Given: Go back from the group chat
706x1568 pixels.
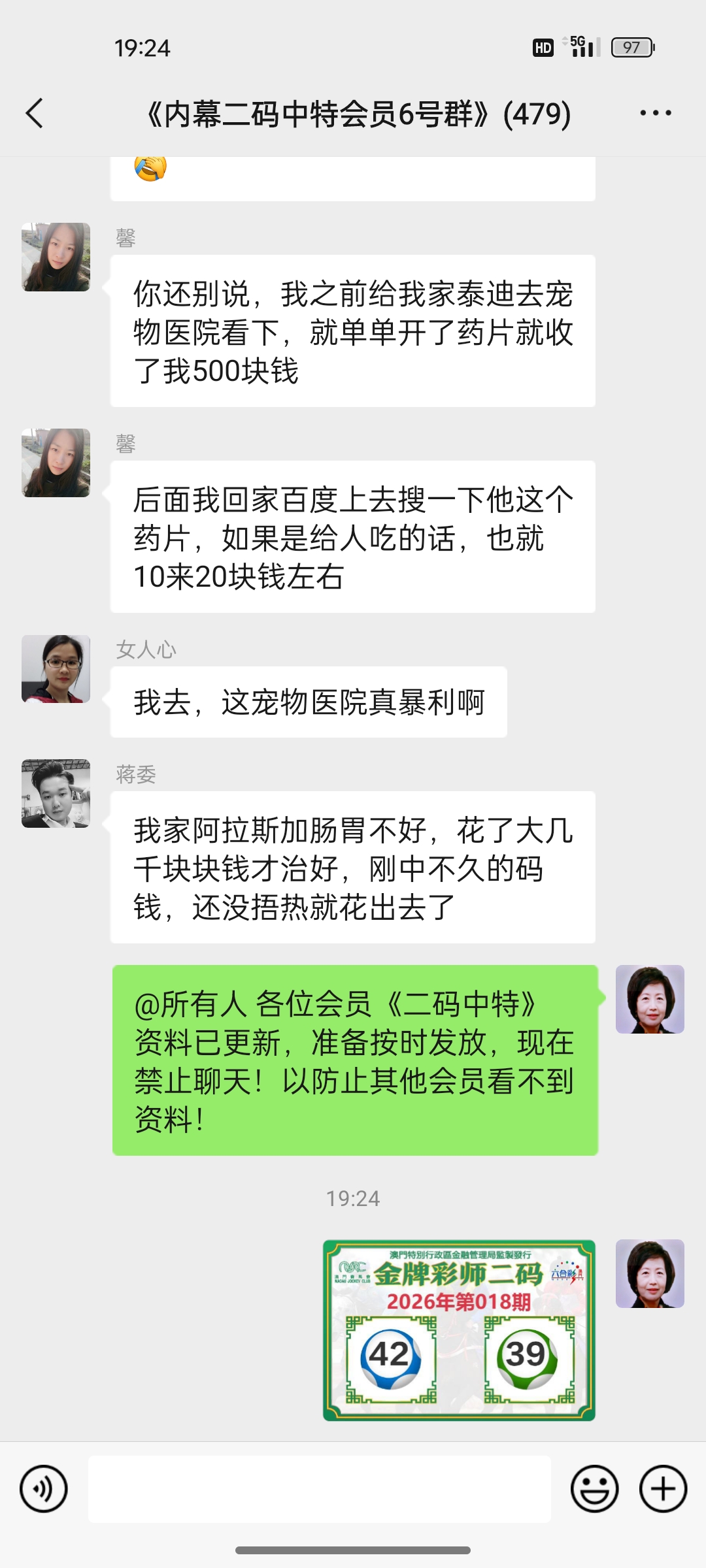Looking at the screenshot, I should (x=35, y=114).
